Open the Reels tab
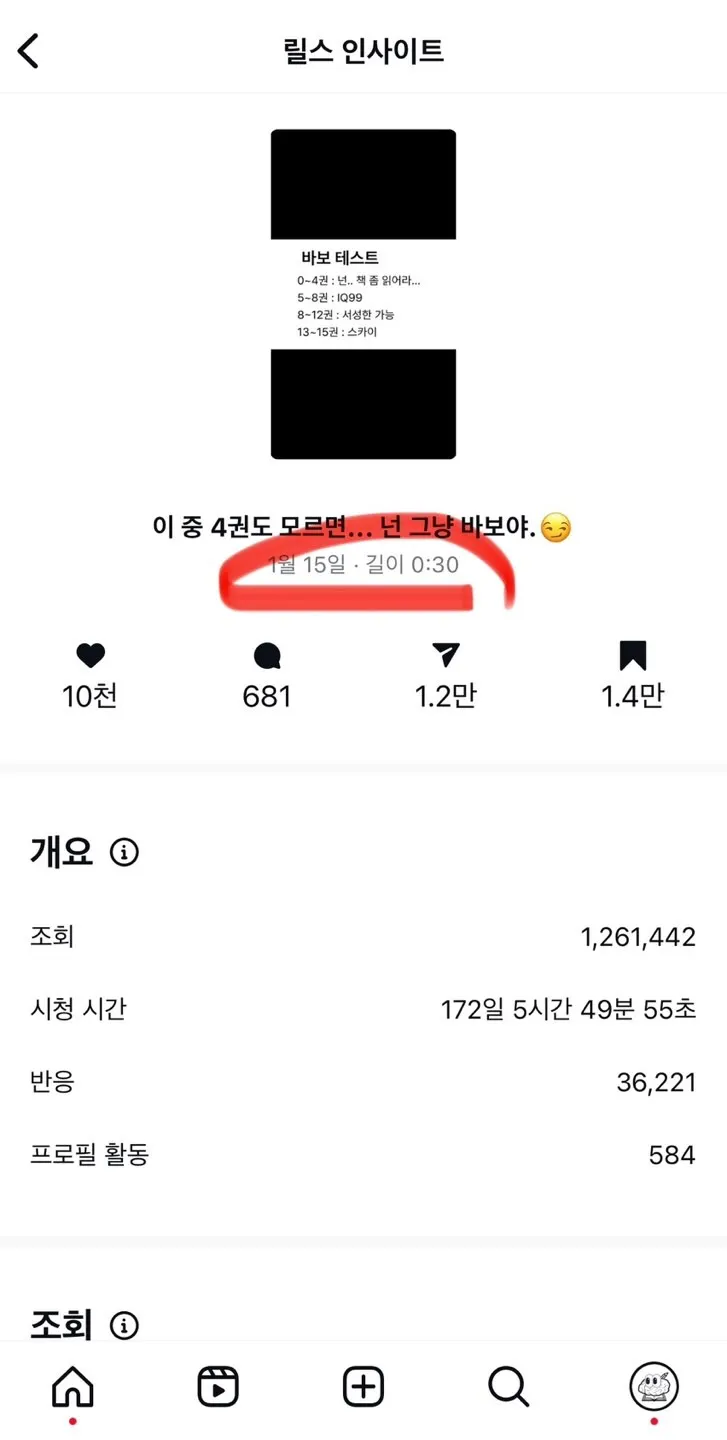 (217, 1387)
